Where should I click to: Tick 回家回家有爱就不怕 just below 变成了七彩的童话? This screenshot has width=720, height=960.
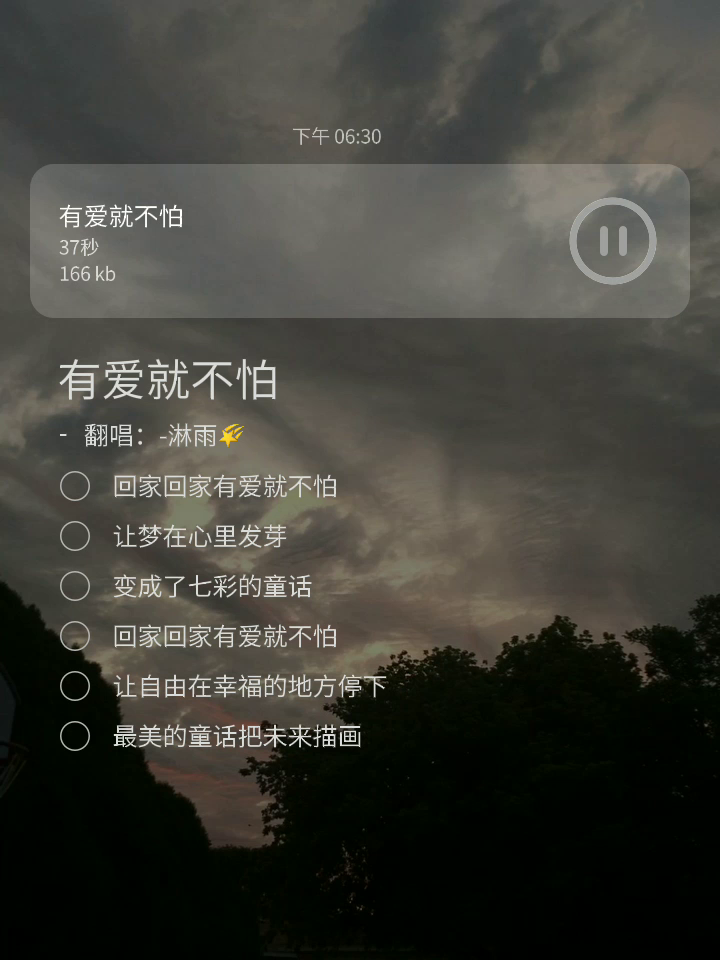point(75,636)
